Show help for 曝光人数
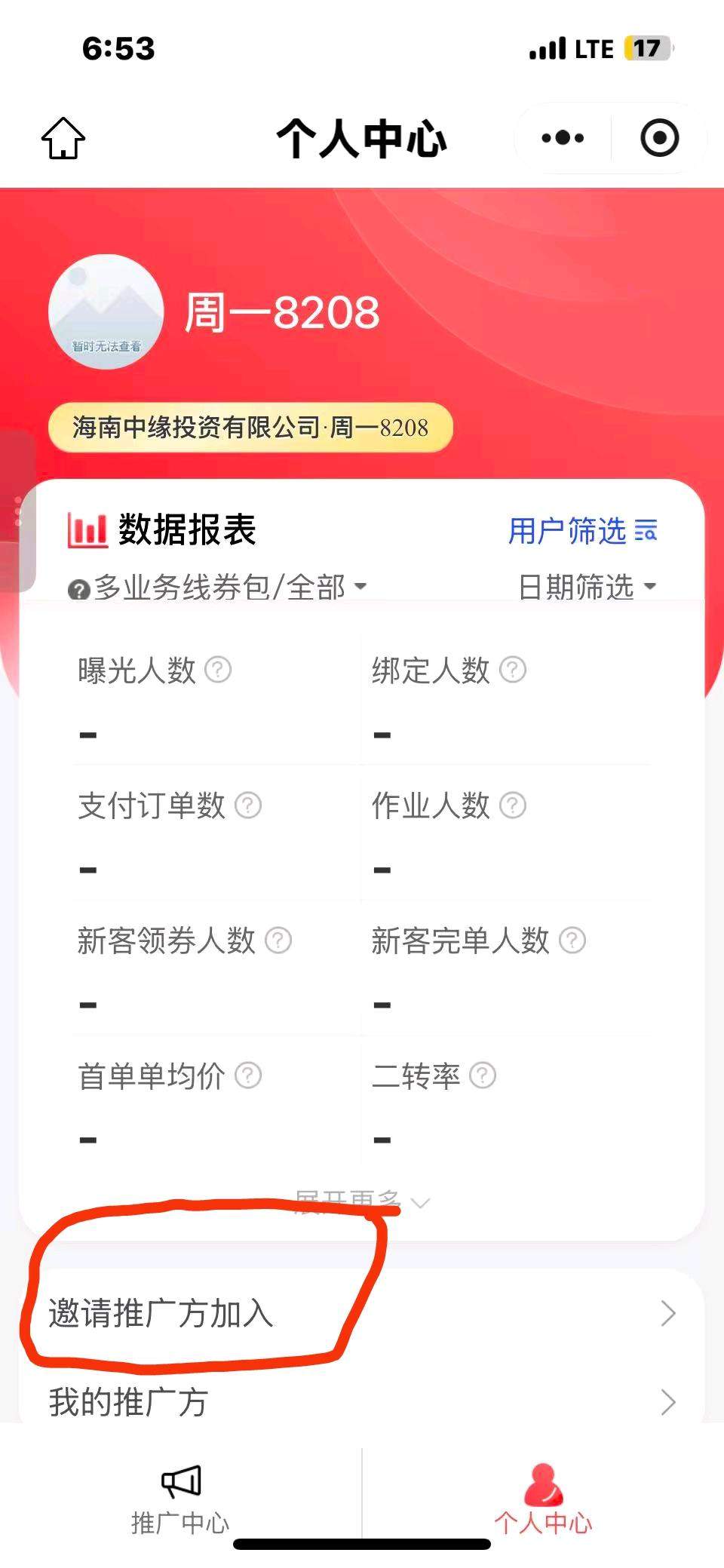The height and width of the screenshot is (1568, 724). pos(218,669)
